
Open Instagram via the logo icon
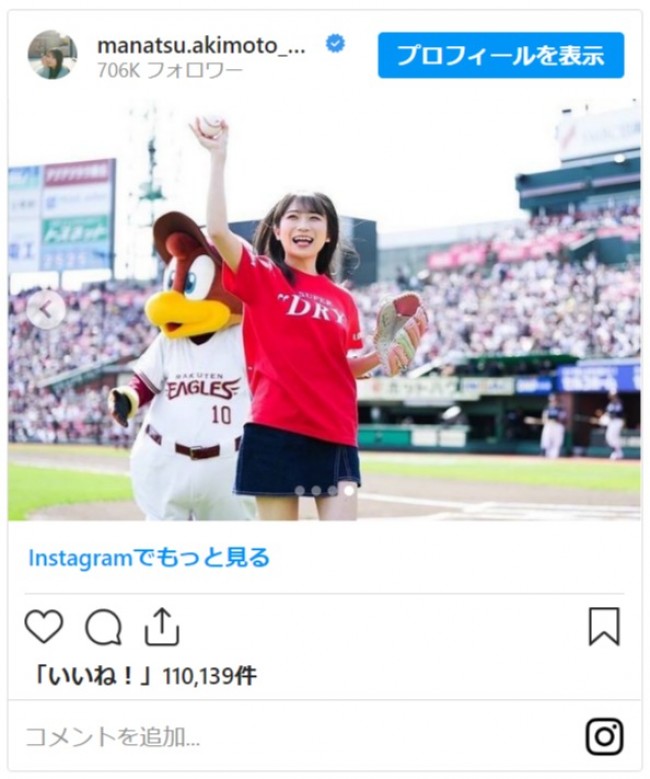coord(604,738)
